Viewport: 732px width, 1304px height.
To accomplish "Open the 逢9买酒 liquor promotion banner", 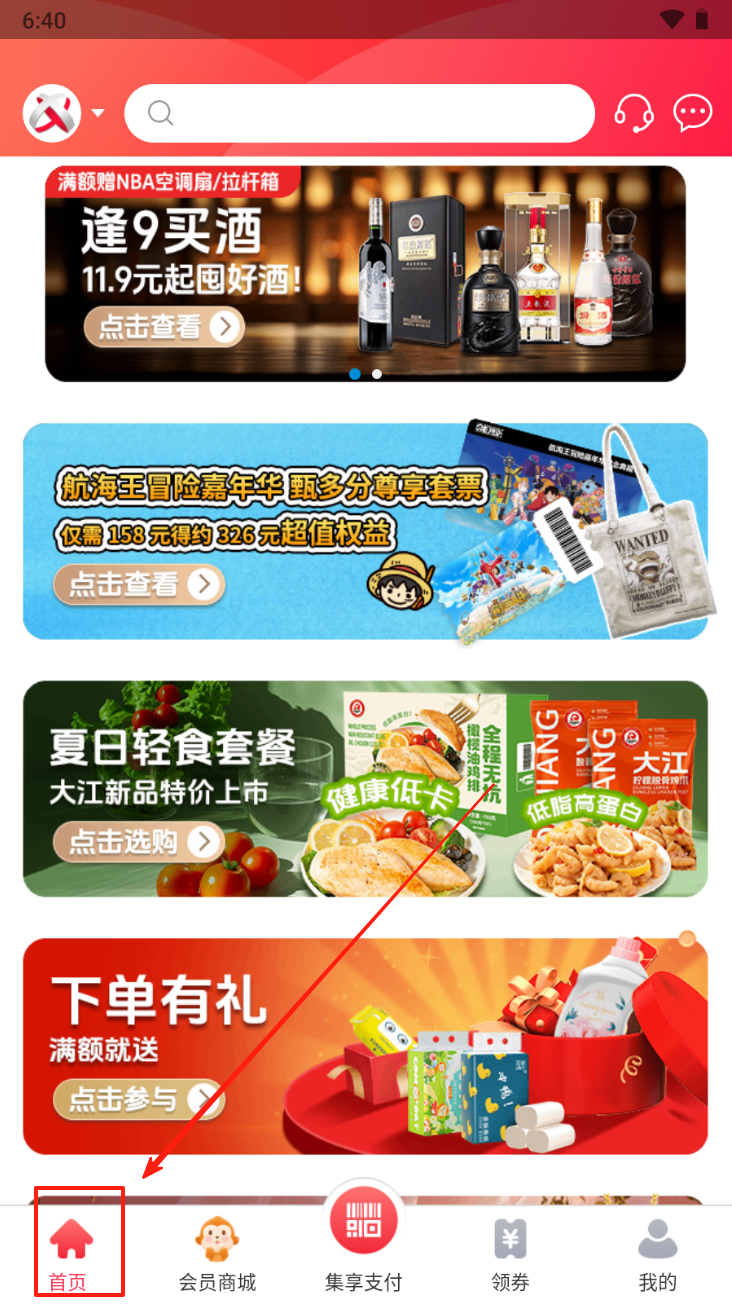I will tap(365, 272).
